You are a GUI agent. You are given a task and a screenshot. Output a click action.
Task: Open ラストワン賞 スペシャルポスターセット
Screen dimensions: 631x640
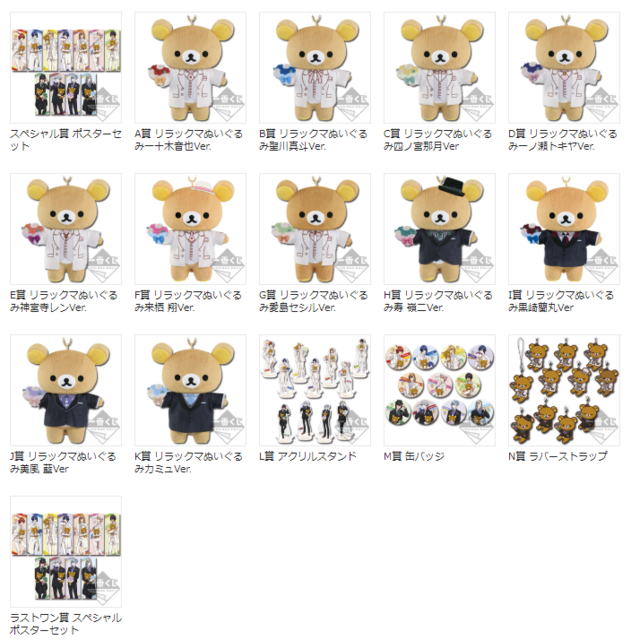(65, 551)
